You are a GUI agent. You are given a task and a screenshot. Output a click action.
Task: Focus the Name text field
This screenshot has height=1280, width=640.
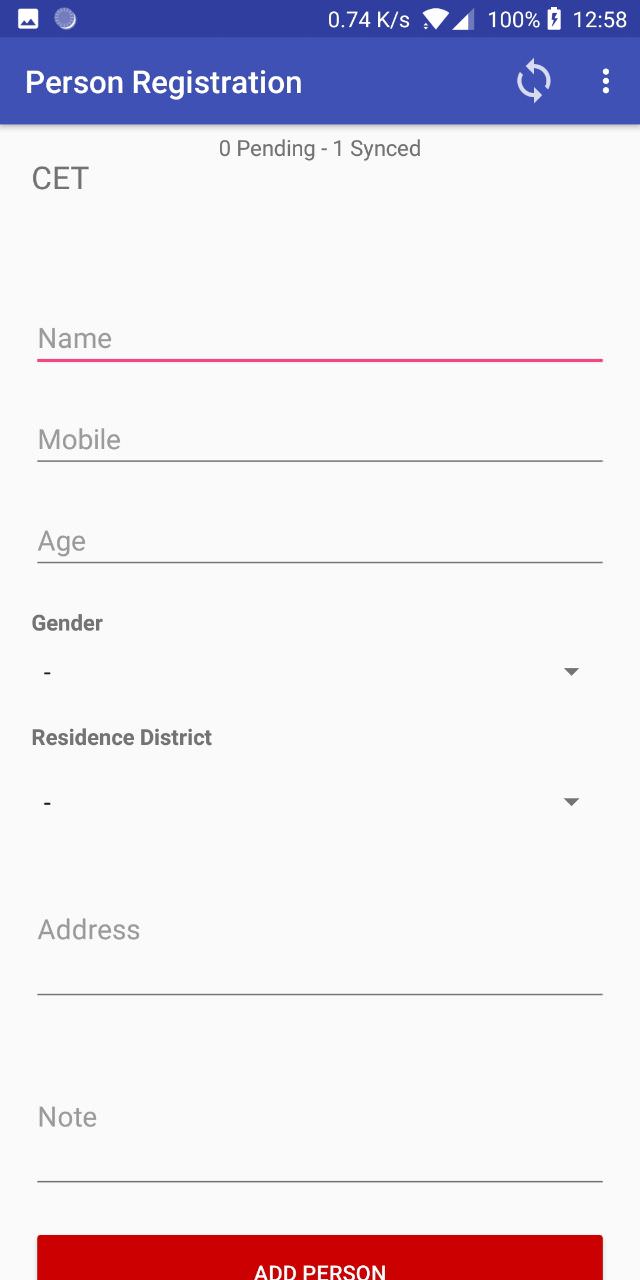click(319, 339)
